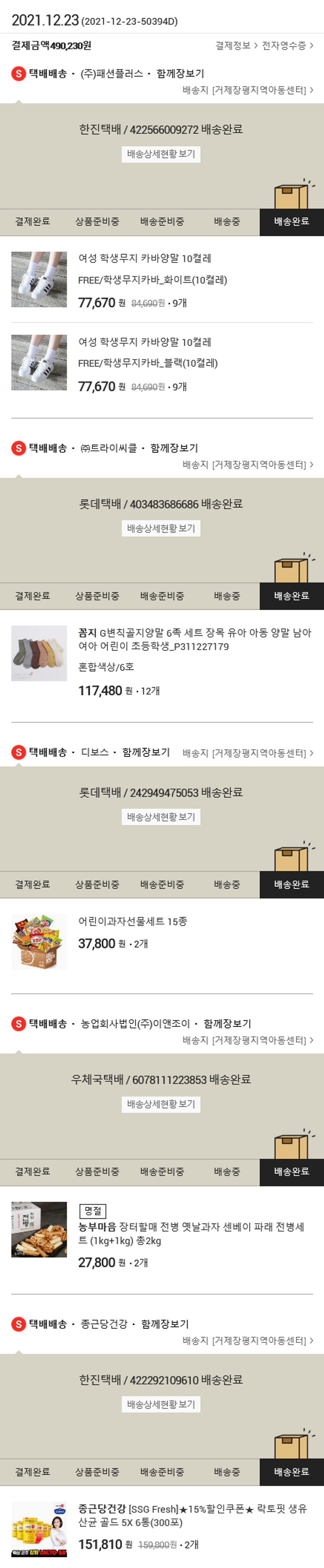
Task: Tap 함께장보기 for 종근당건강
Action: click(x=165, y=1324)
